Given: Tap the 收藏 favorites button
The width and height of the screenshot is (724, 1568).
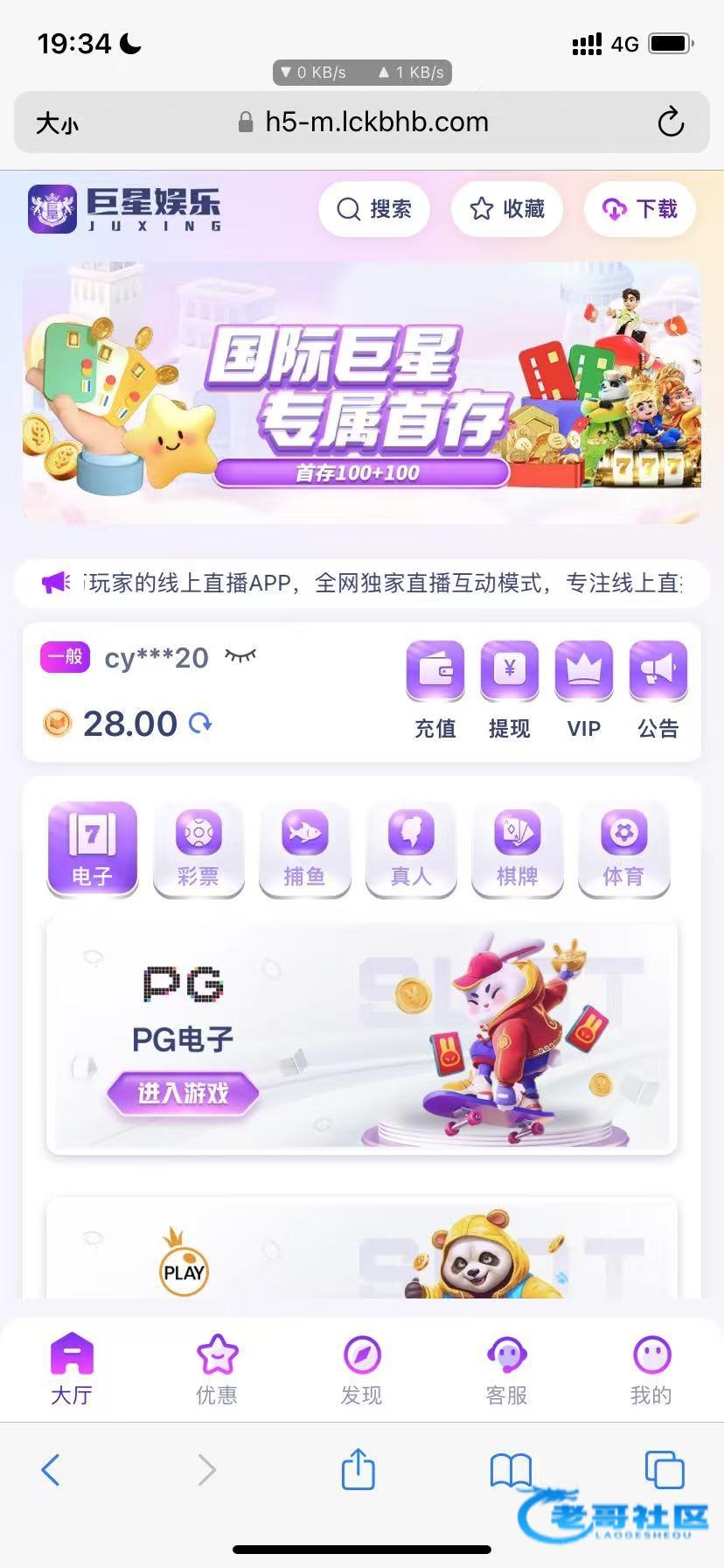Looking at the screenshot, I should point(507,209).
